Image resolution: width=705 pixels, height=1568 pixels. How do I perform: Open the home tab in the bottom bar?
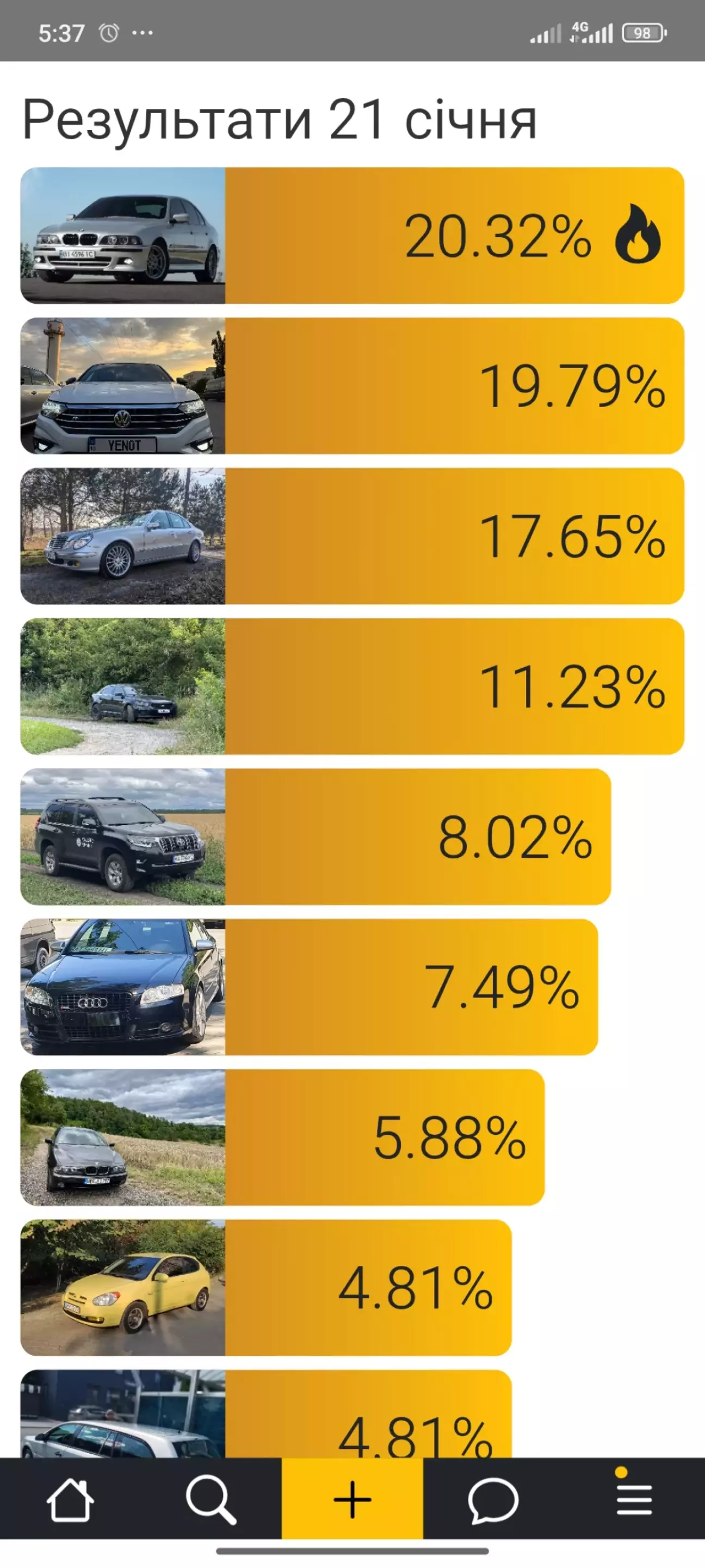pyautogui.click(x=70, y=1501)
